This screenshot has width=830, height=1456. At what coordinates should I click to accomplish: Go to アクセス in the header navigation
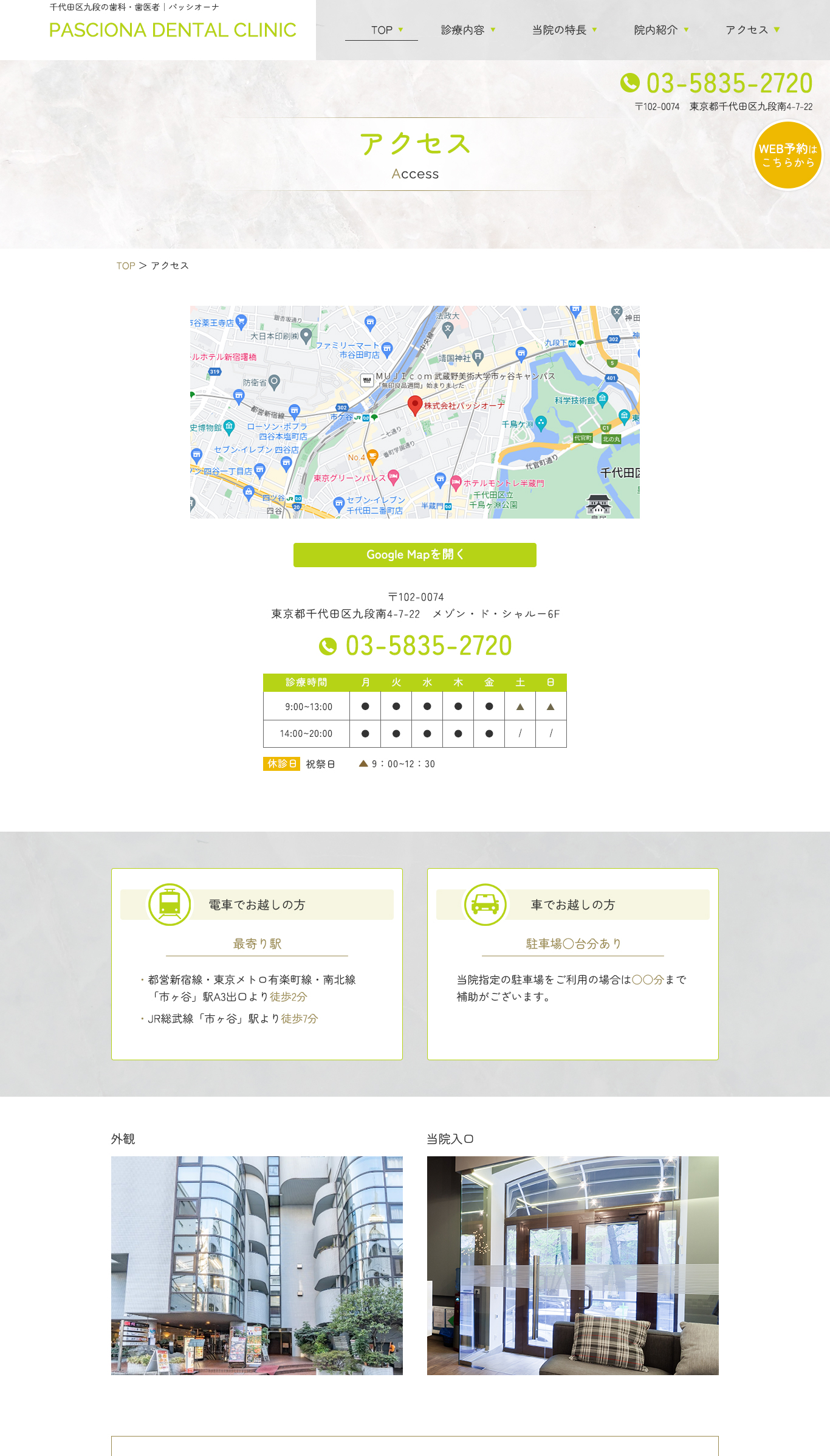point(752,30)
